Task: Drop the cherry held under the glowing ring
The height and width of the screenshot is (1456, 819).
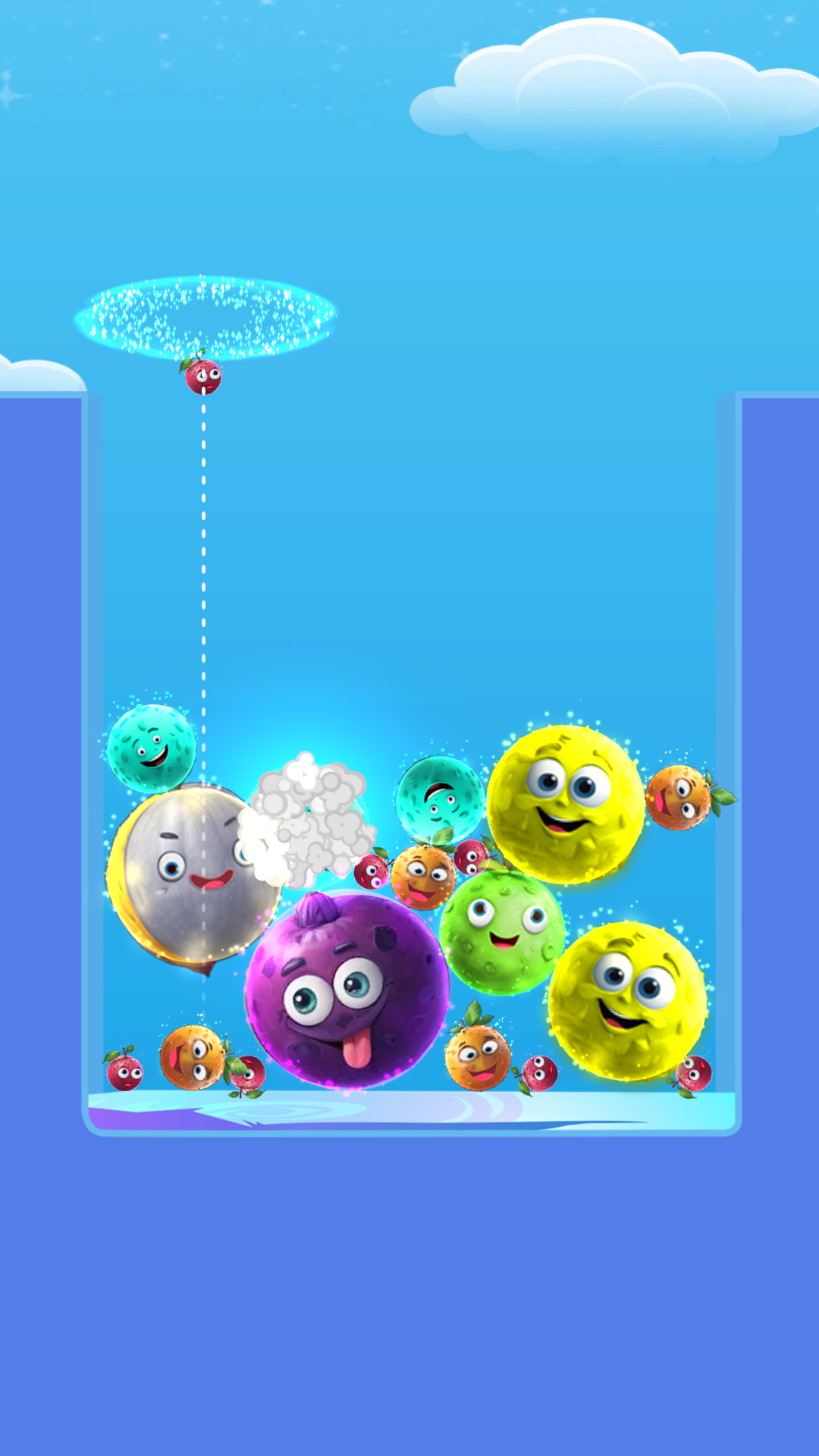Action: pyautogui.click(x=203, y=376)
